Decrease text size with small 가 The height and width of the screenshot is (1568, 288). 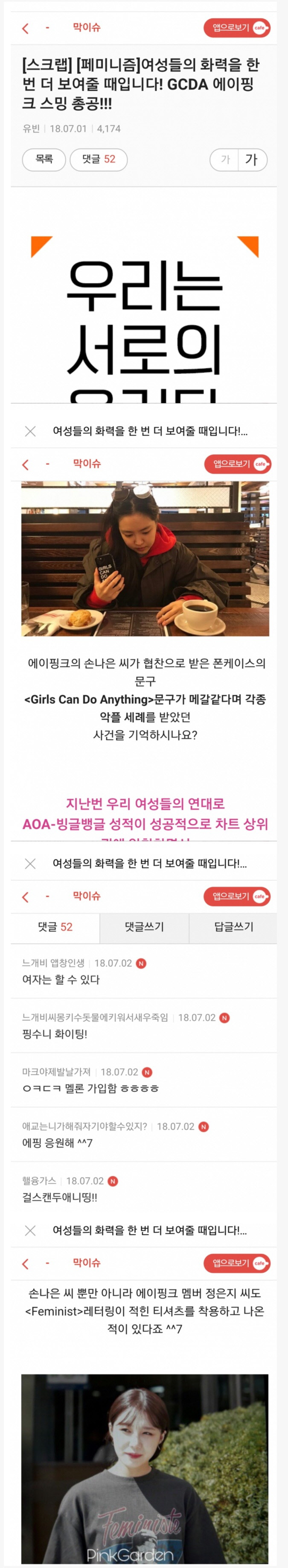coord(225,160)
